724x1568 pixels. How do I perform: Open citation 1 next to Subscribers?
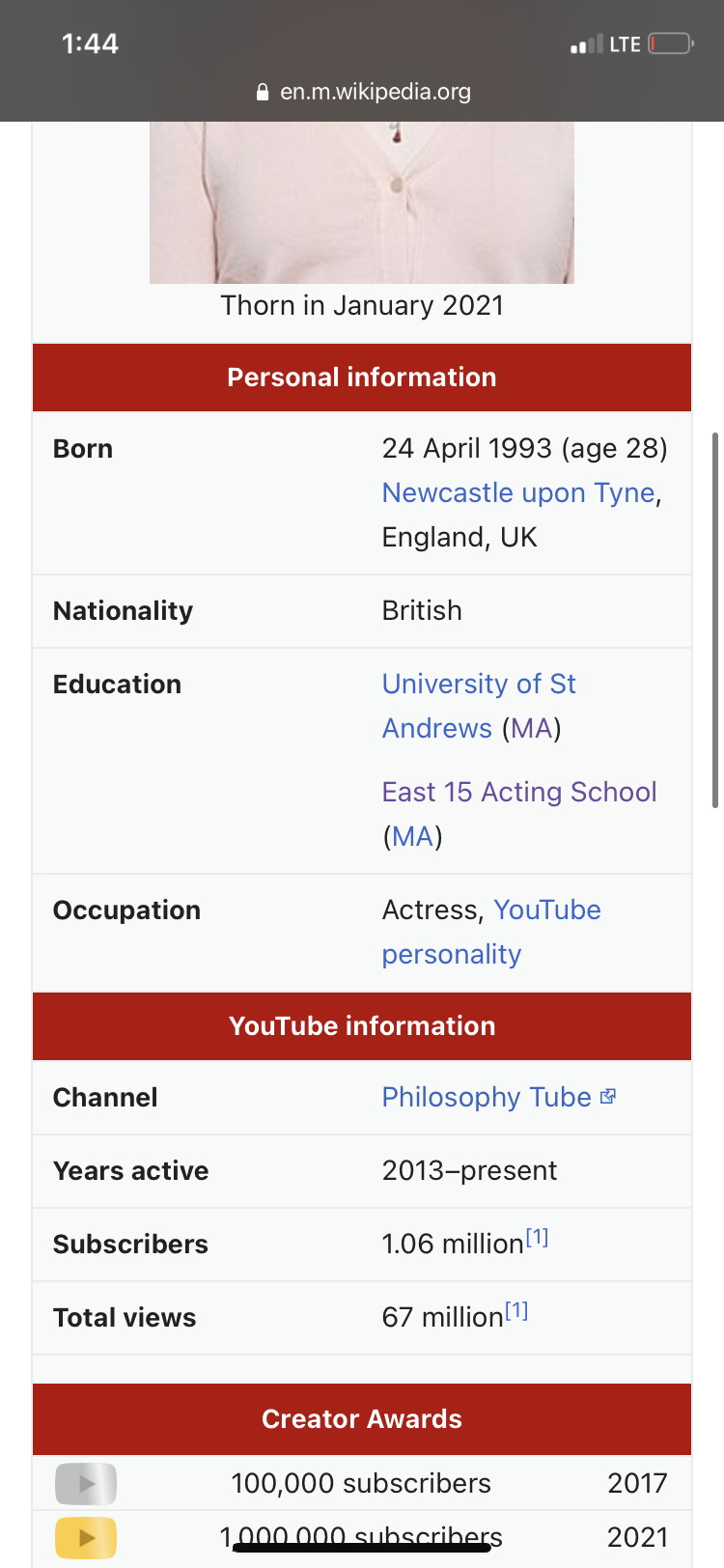537,1237
